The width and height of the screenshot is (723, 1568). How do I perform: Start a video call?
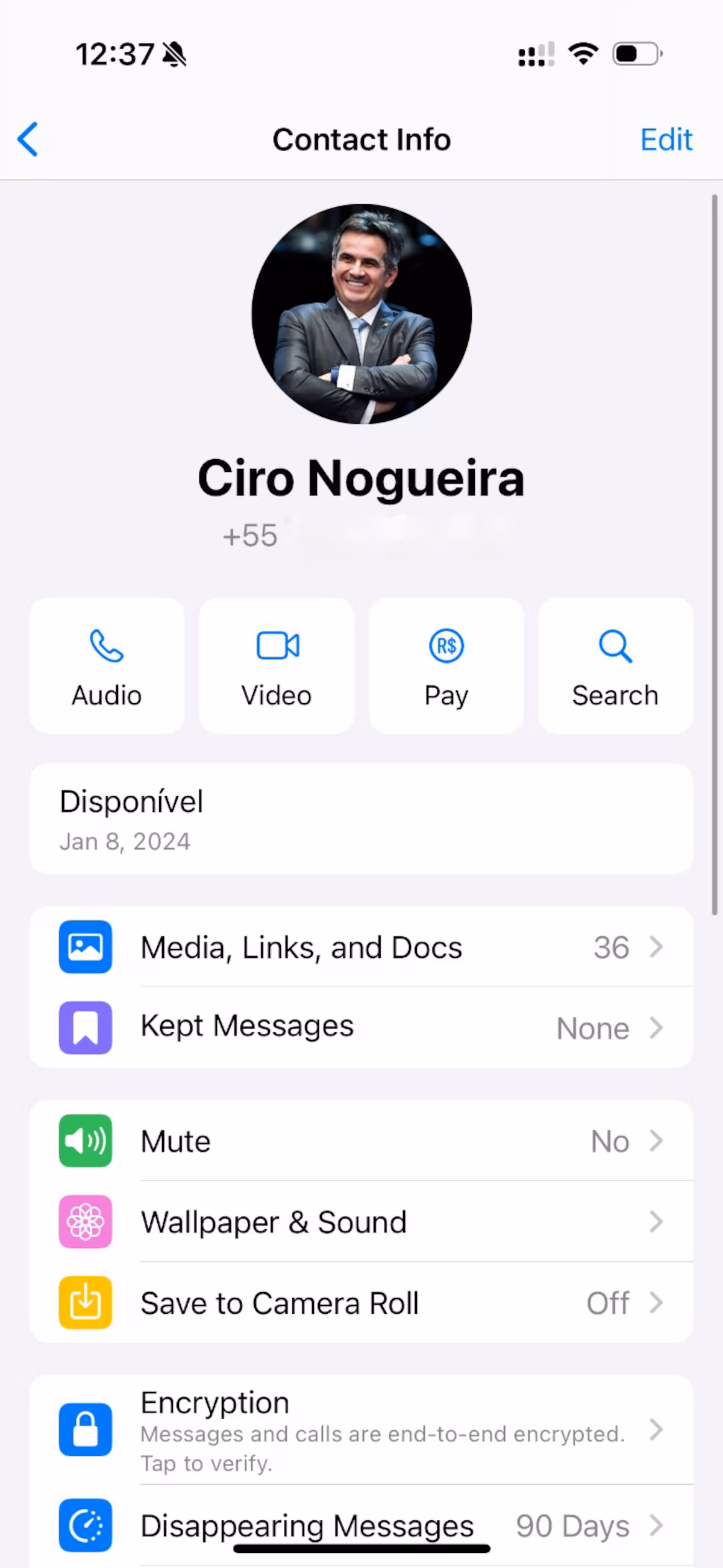click(x=277, y=666)
